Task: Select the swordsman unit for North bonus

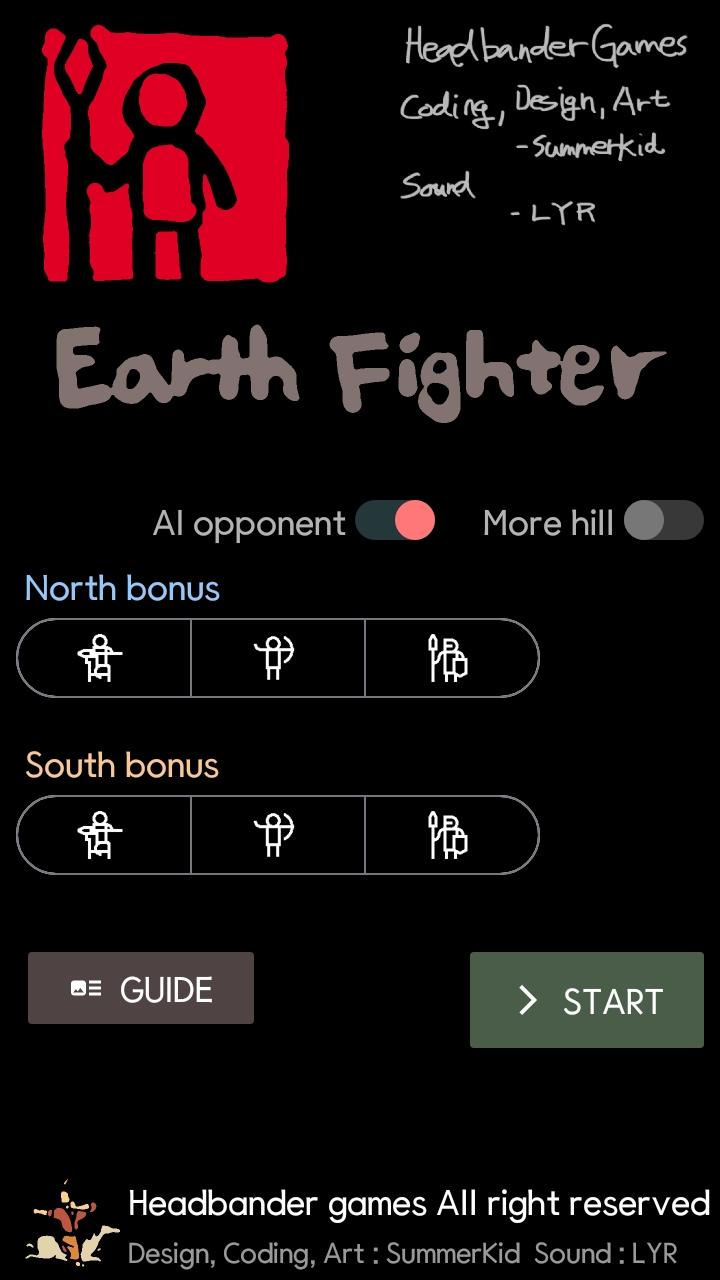Action: click(104, 657)
